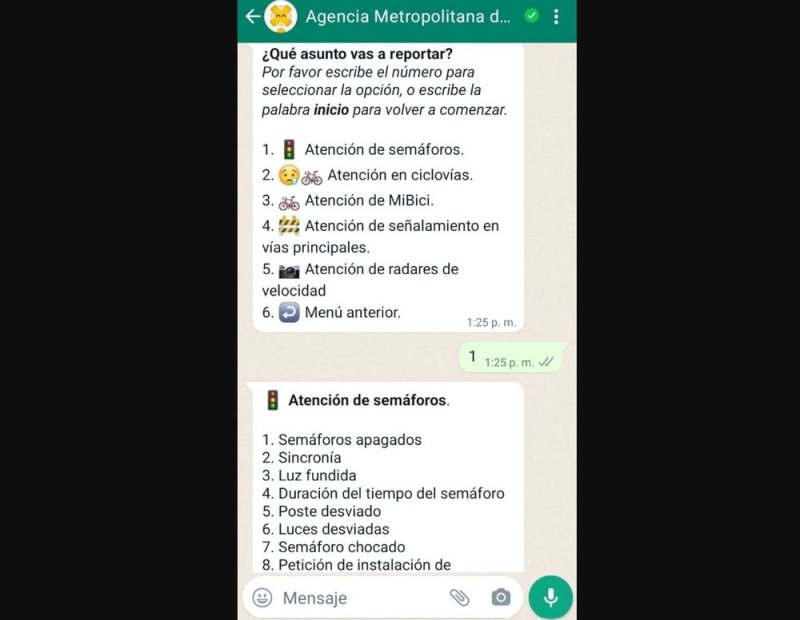Open the camera from message bar
The width and height of the screenshot is (800, 620).
pos(501,597)
